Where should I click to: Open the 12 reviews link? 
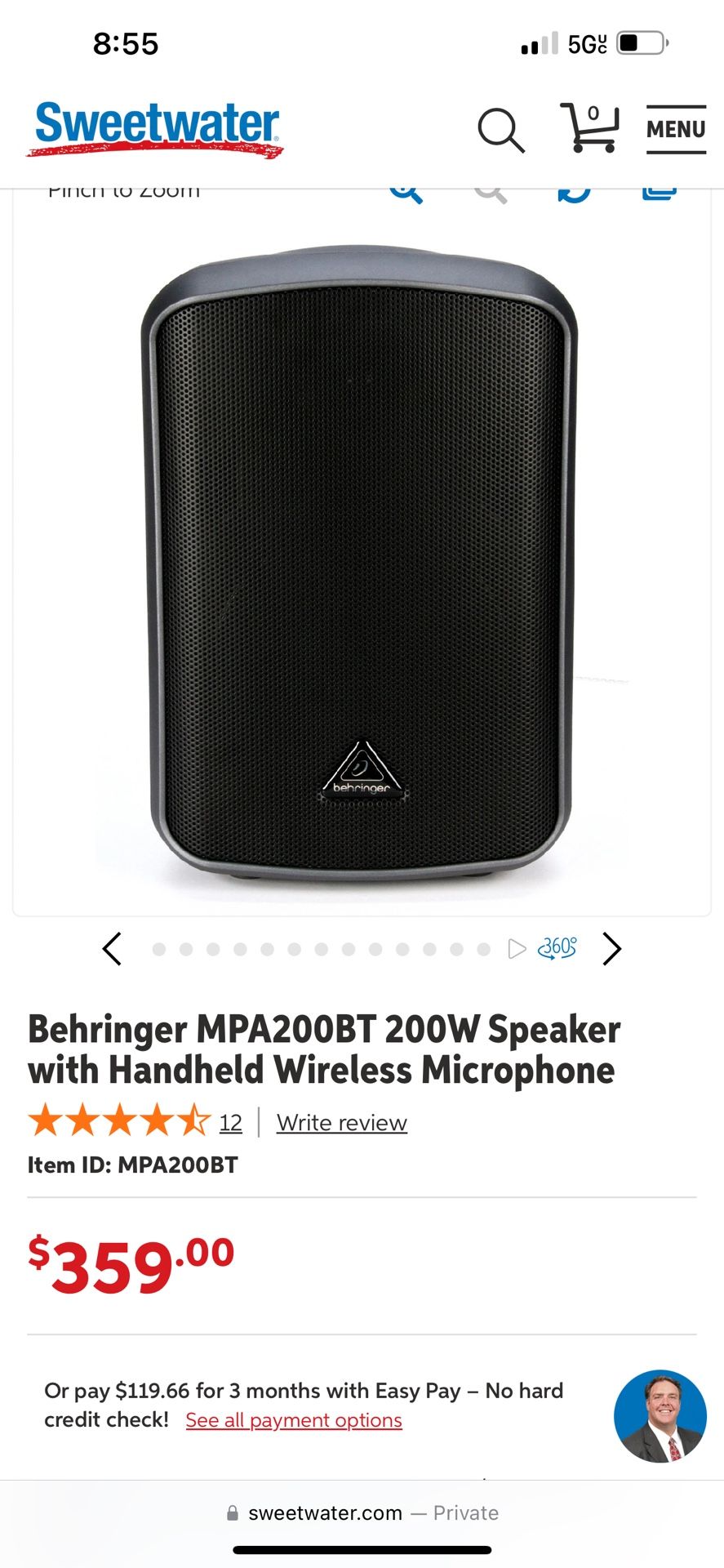(231, 1122)
